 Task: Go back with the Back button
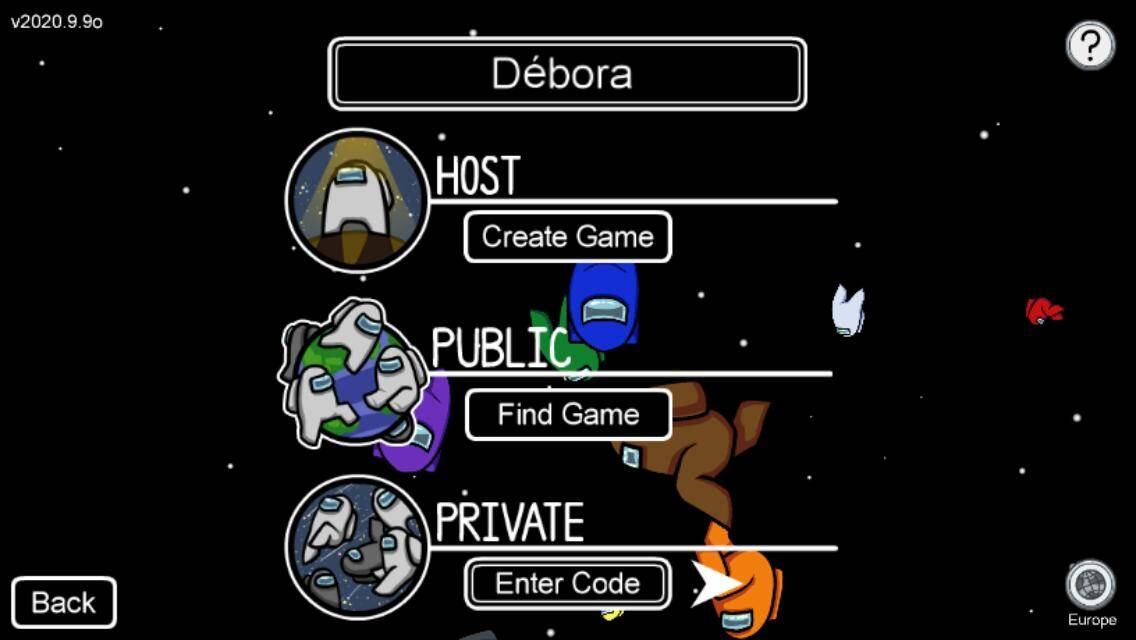tap(64, 602)
